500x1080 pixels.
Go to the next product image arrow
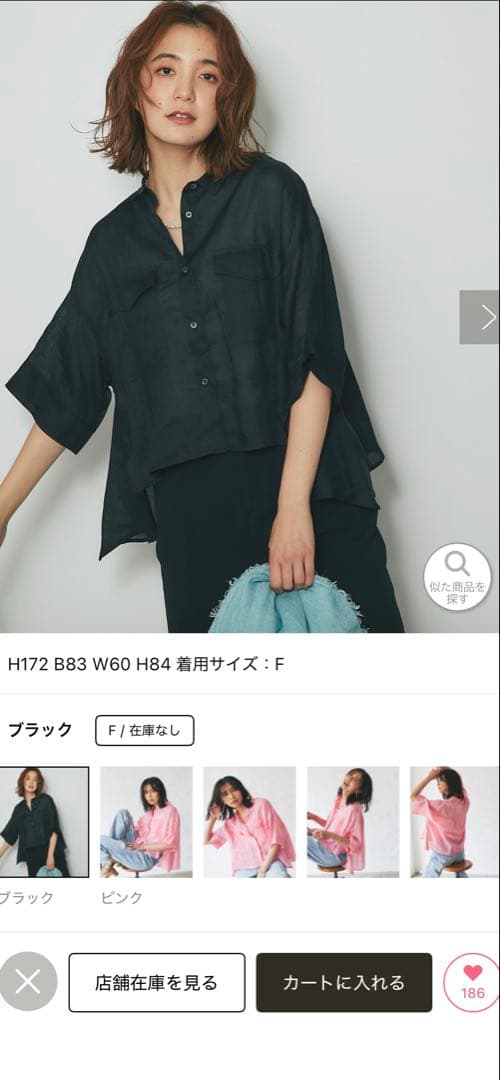tap(479, 317)
